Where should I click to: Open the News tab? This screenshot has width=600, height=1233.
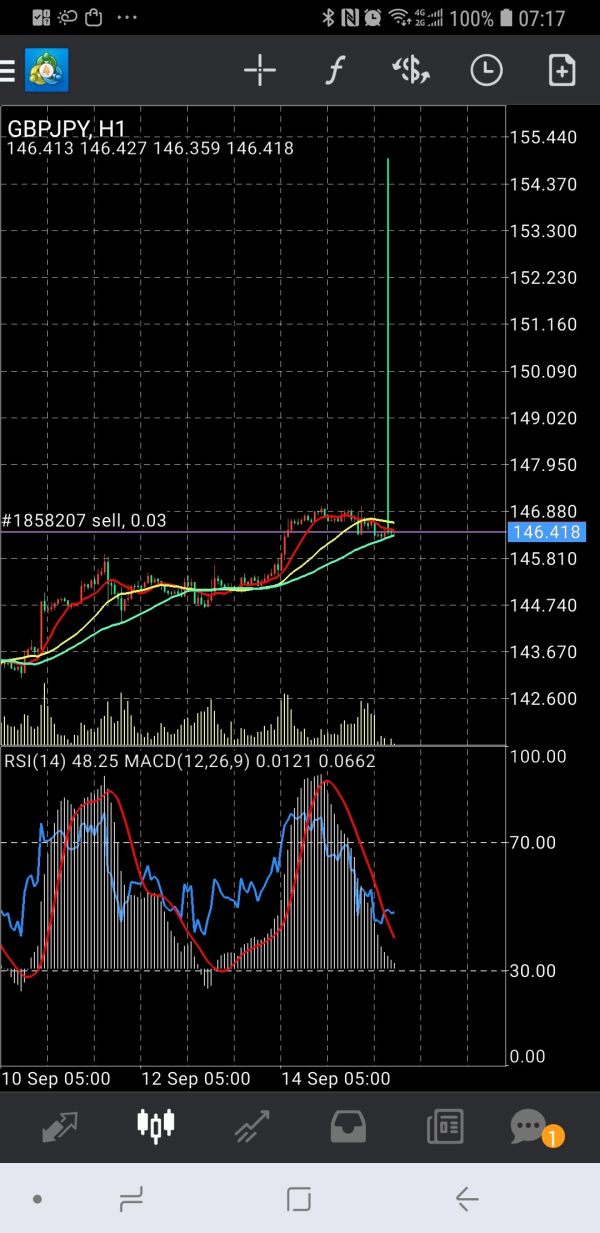pos(444,1126)
